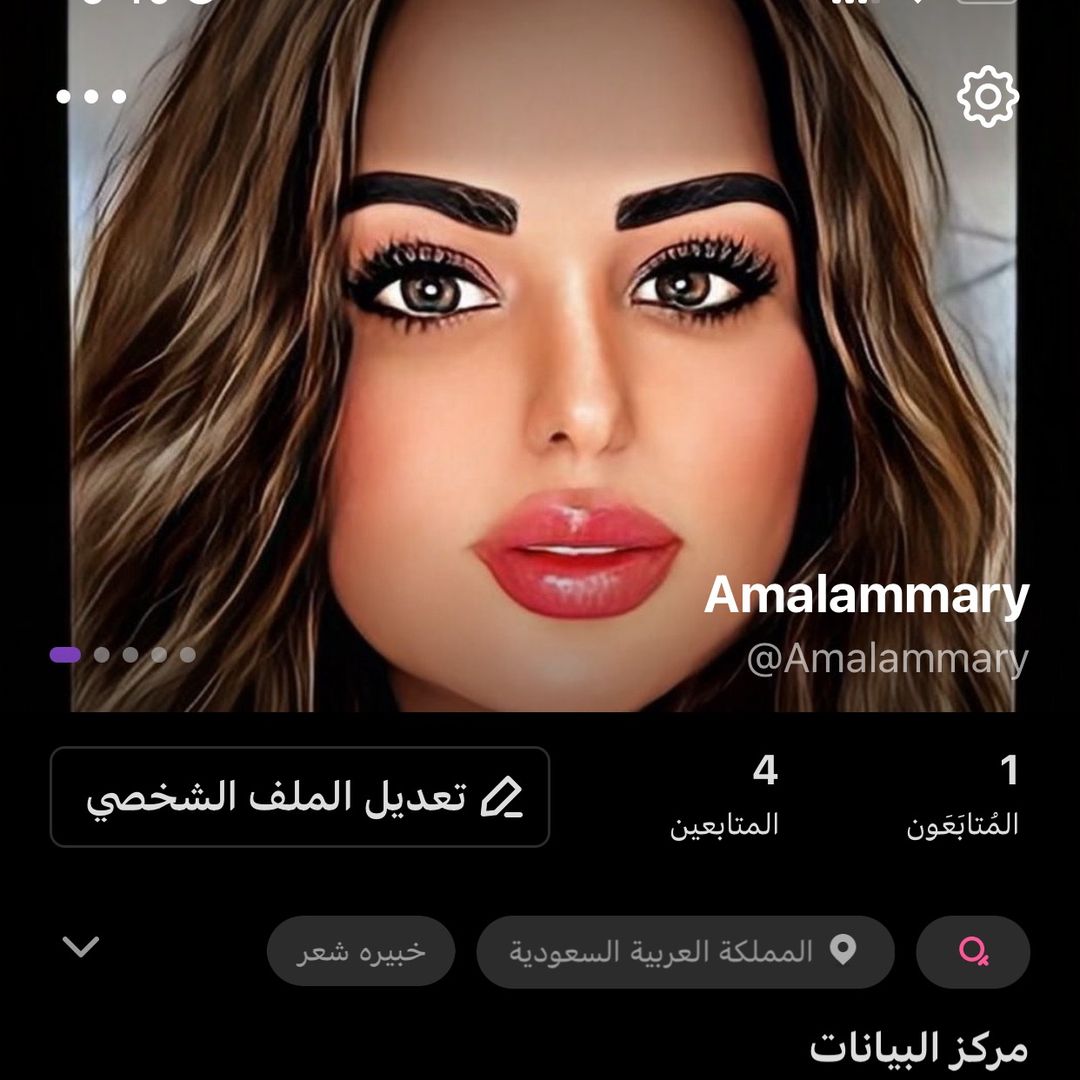Viewport: 1080px width, 1080px height.
Task: Open the three-dot overflow menu
Action: click(91, 97)
